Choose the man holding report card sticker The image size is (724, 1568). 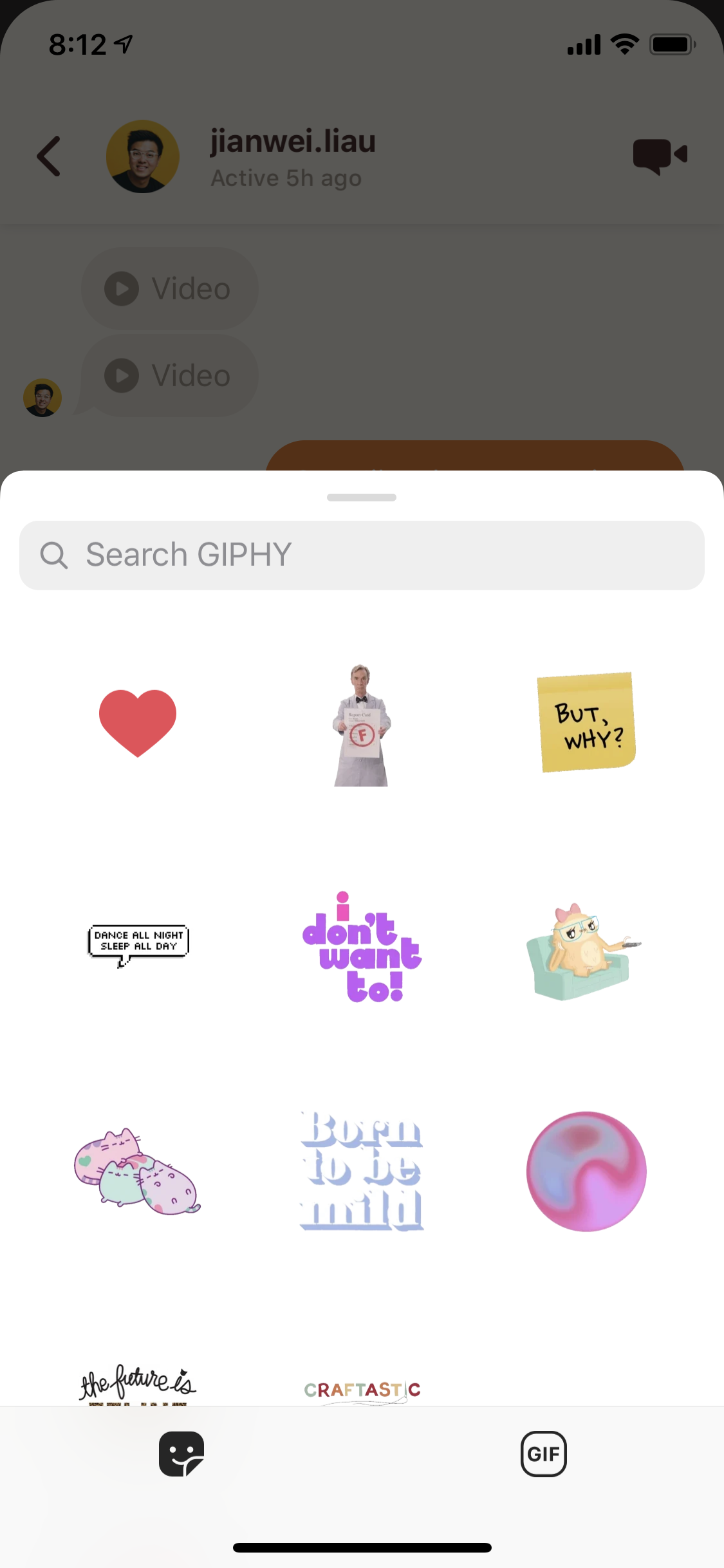point(362,725)
